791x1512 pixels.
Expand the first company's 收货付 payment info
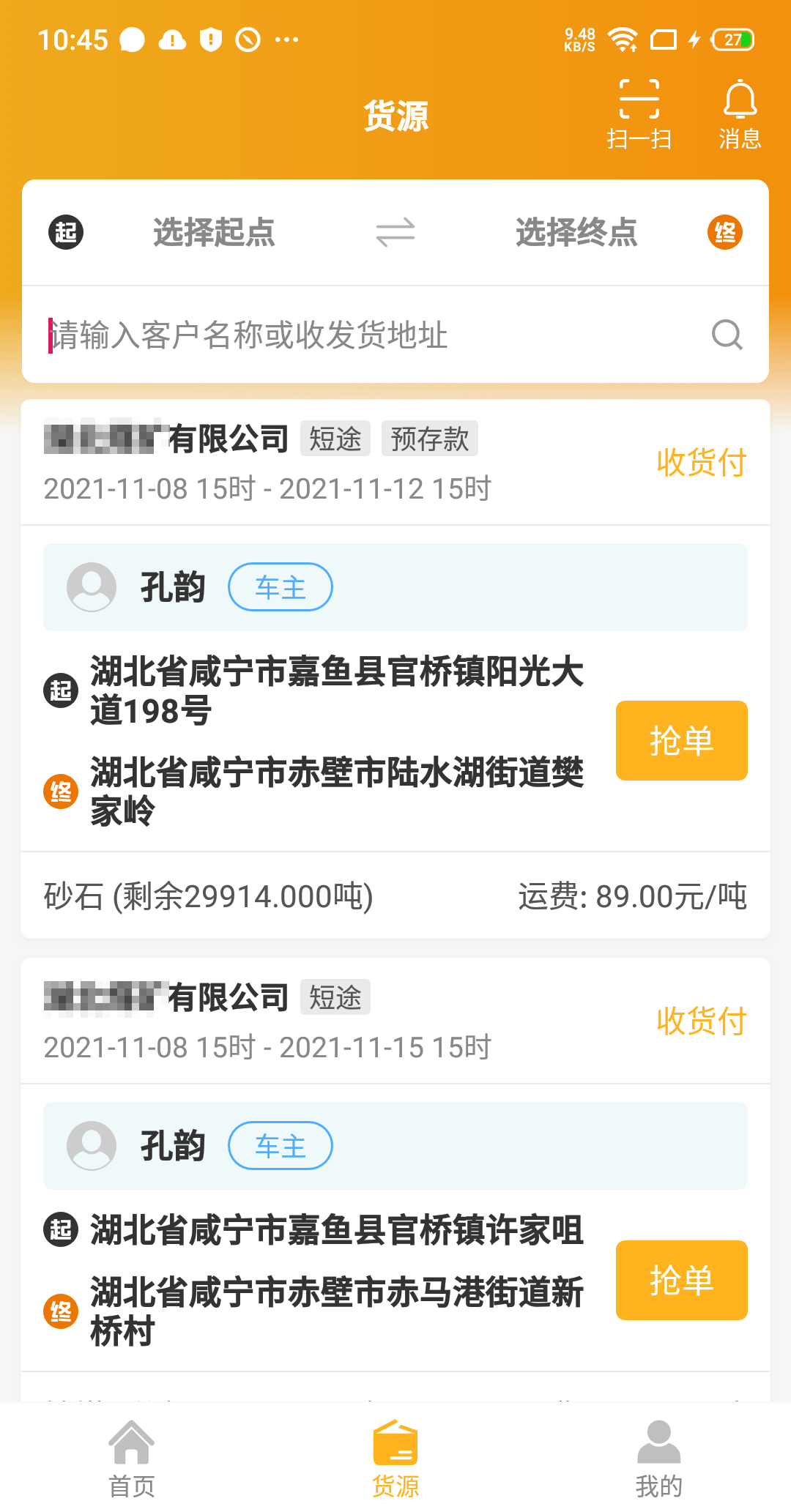click(x=700, y=463)
